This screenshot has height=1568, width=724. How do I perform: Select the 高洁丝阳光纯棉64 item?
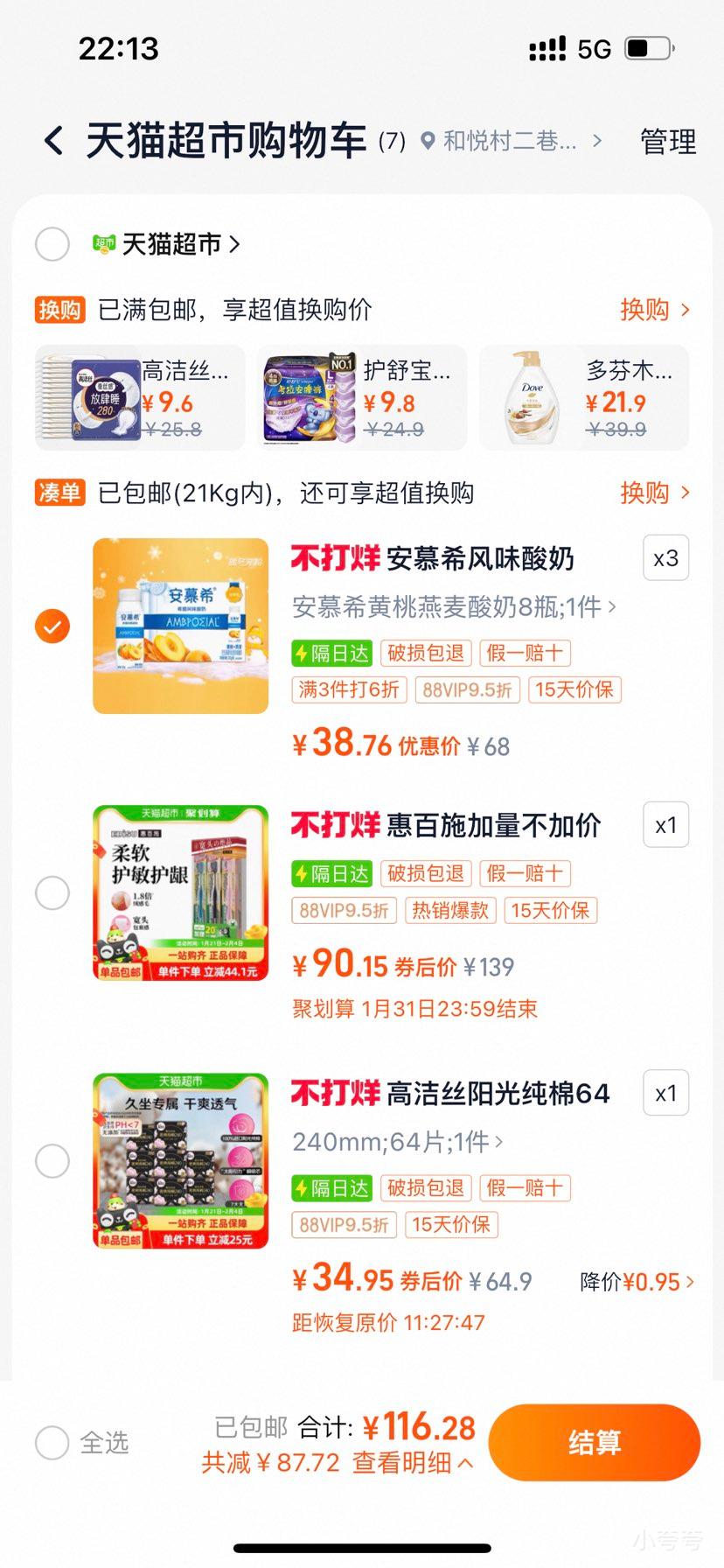pyautogui.click(x=52, y=1161)
